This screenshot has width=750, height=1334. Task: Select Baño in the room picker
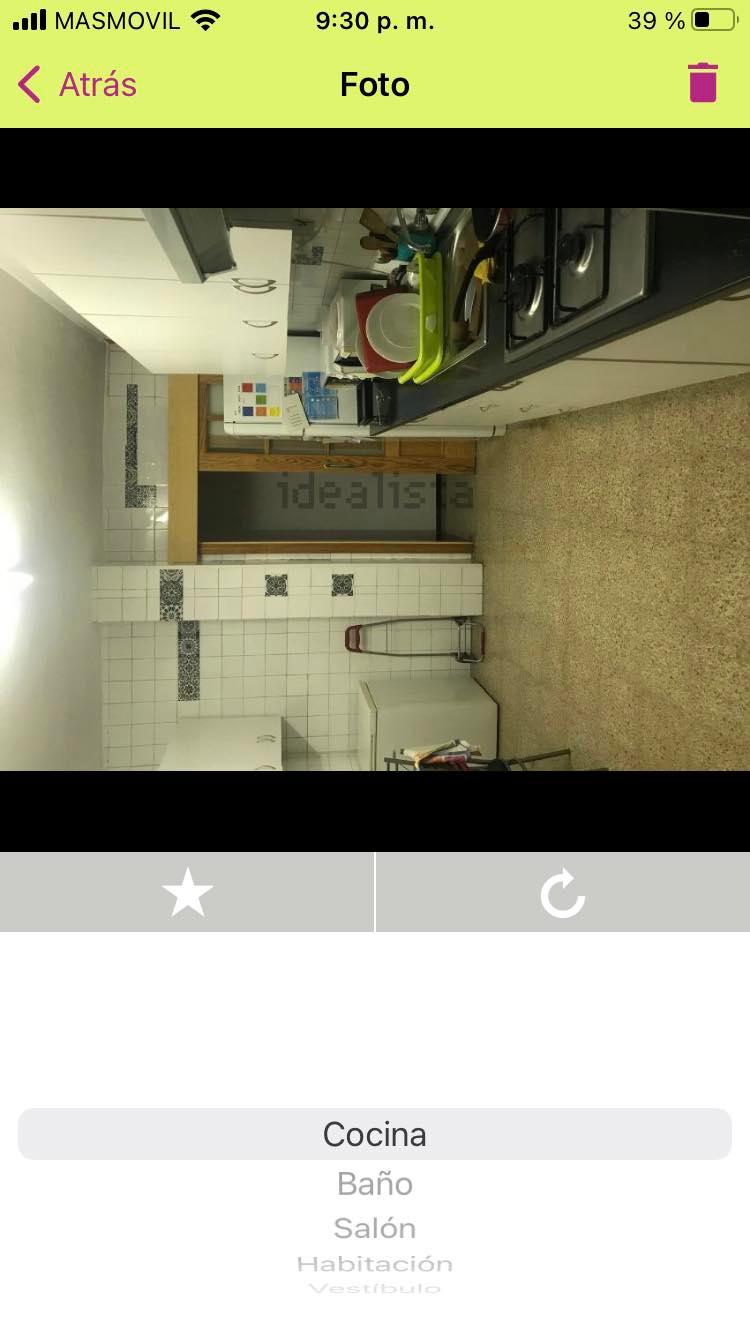[x=375, y=1184]
